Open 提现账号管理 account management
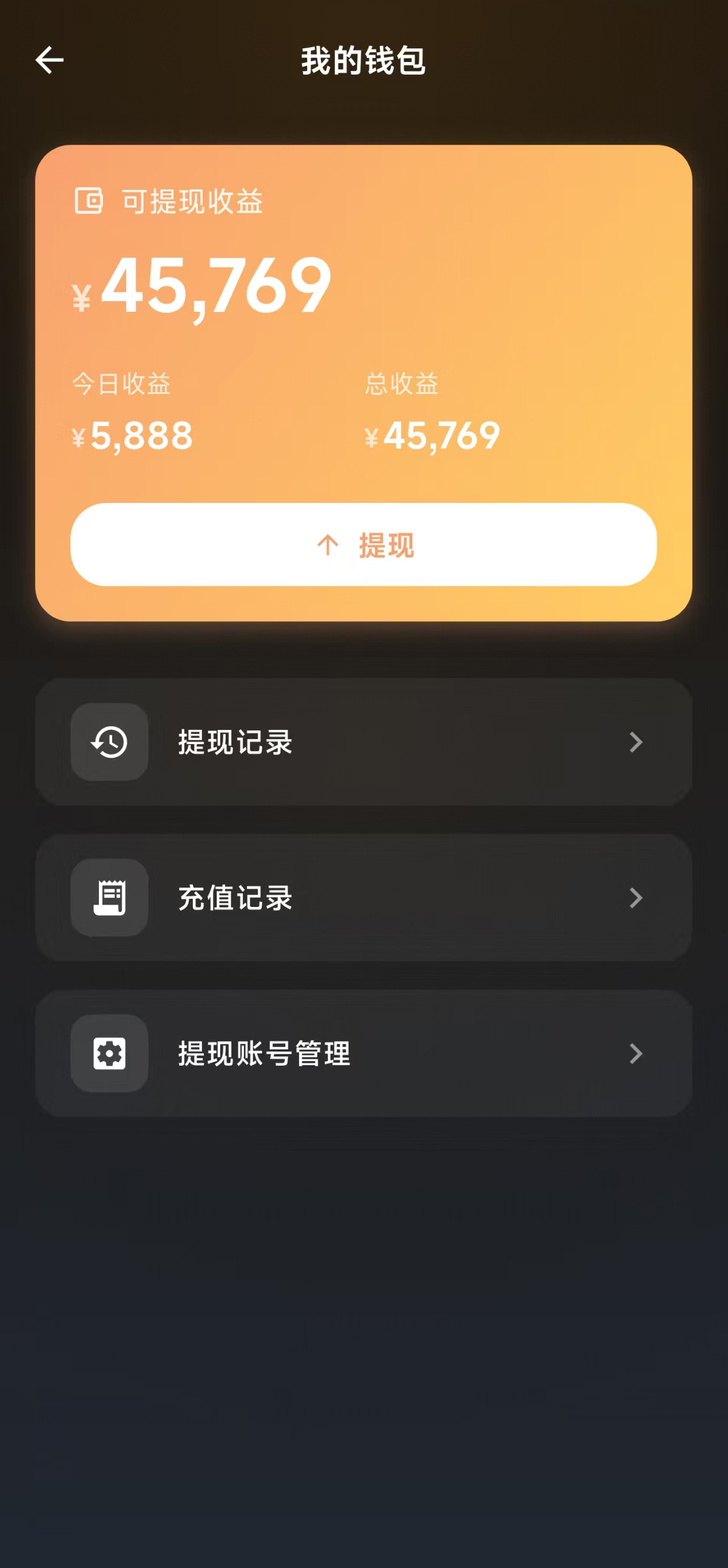728x1568 pixels. [x=363, y=1053]
